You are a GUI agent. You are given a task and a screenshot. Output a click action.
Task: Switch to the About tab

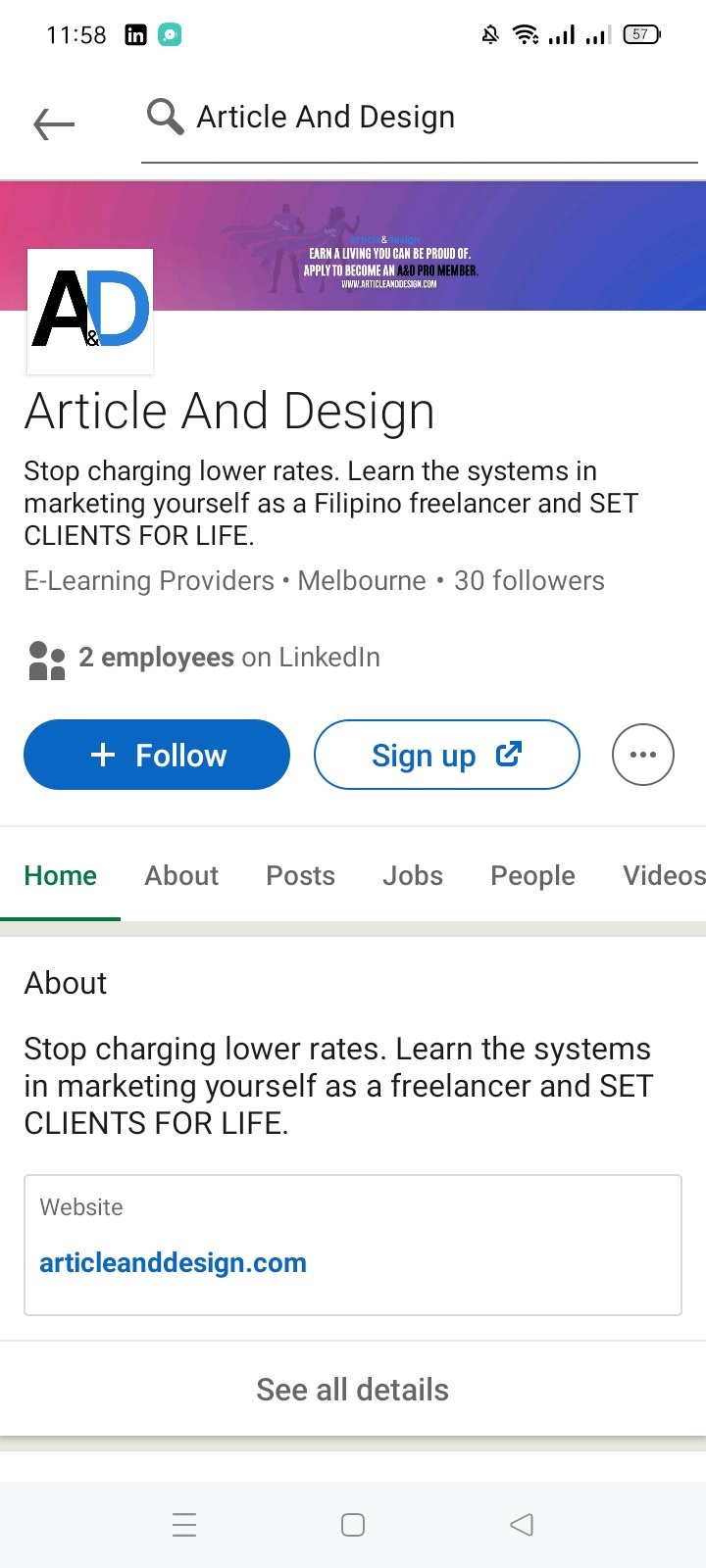click(181, 875)
